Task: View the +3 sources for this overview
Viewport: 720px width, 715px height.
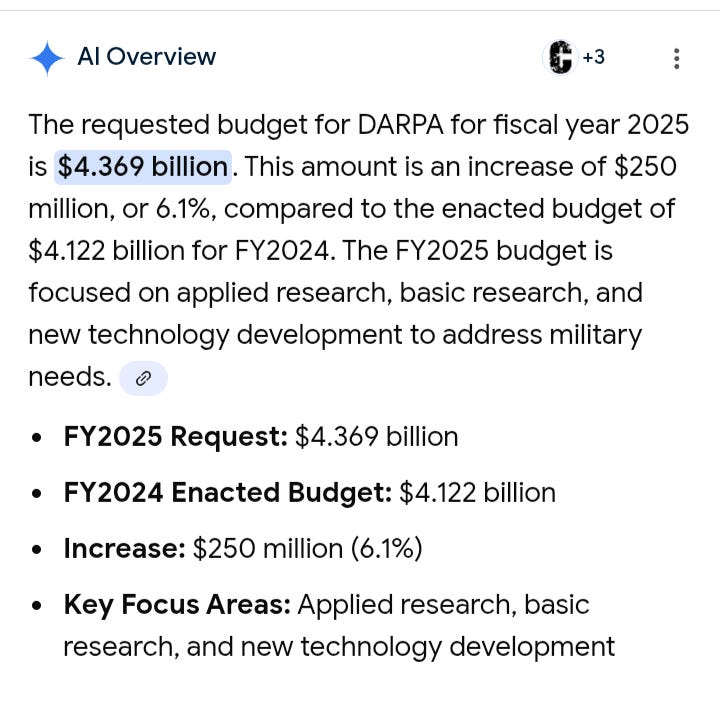Action: point(575,58)
